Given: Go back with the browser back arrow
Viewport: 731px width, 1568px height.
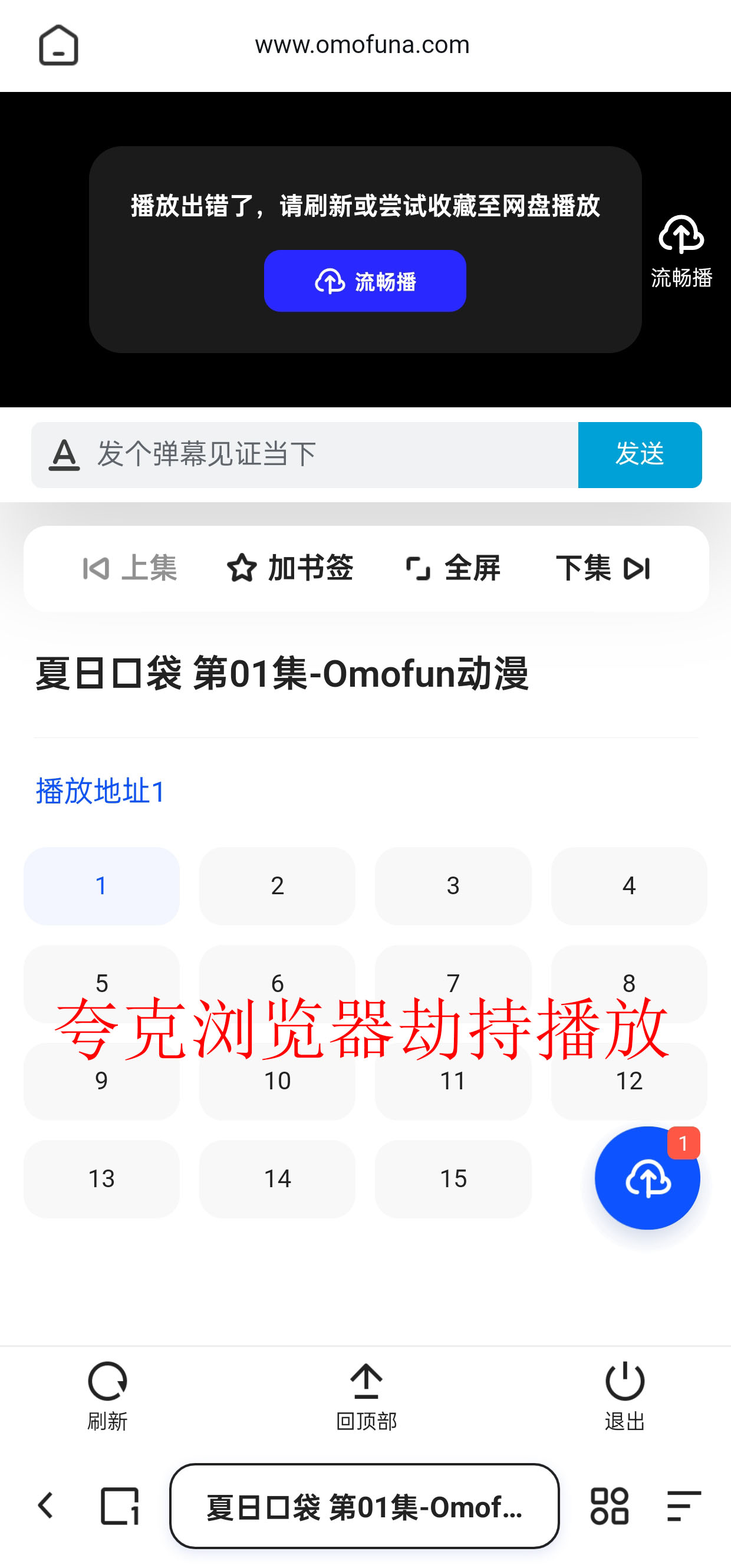Looking at the screenshot, I should [x=45, y=1506].
